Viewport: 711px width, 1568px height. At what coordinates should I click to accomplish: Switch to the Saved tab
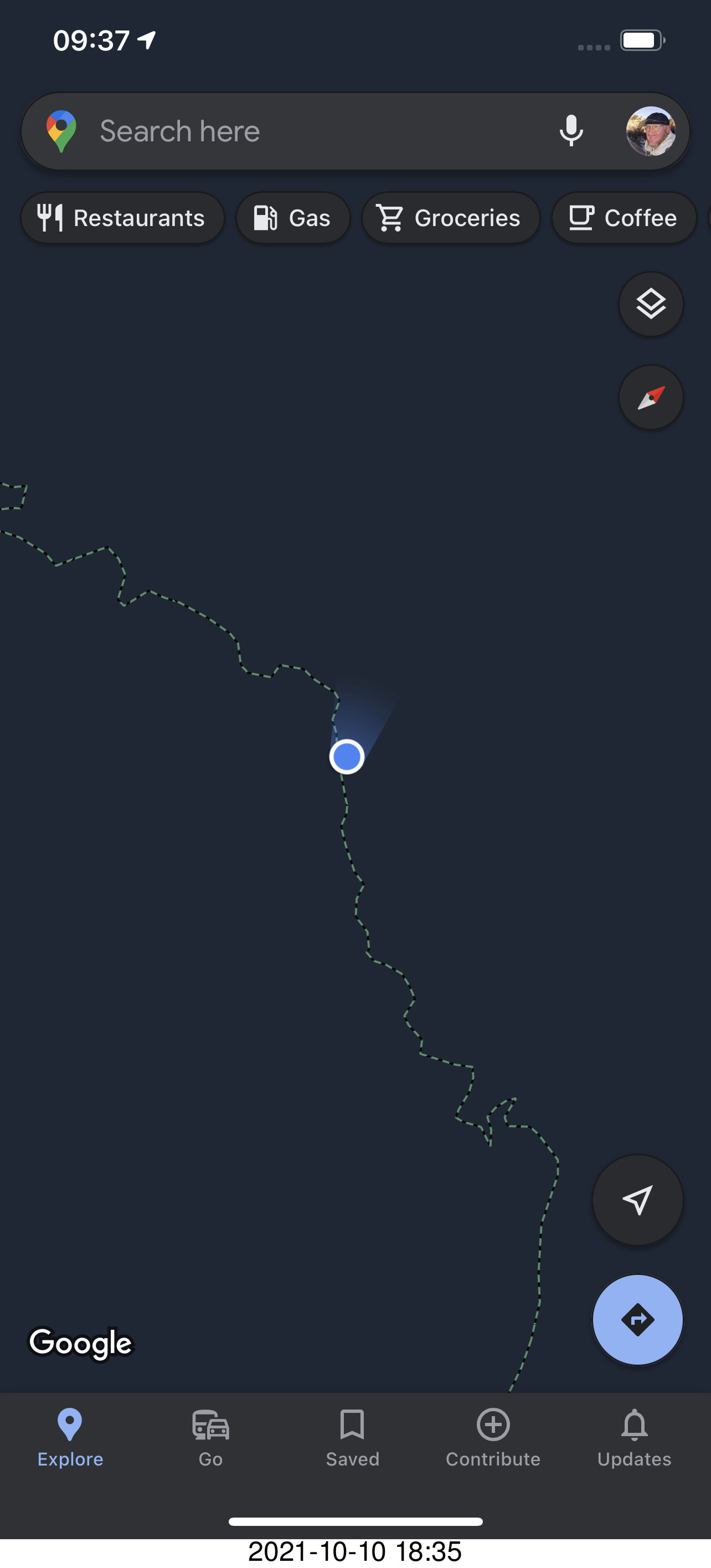click(x=352, y=1438)
